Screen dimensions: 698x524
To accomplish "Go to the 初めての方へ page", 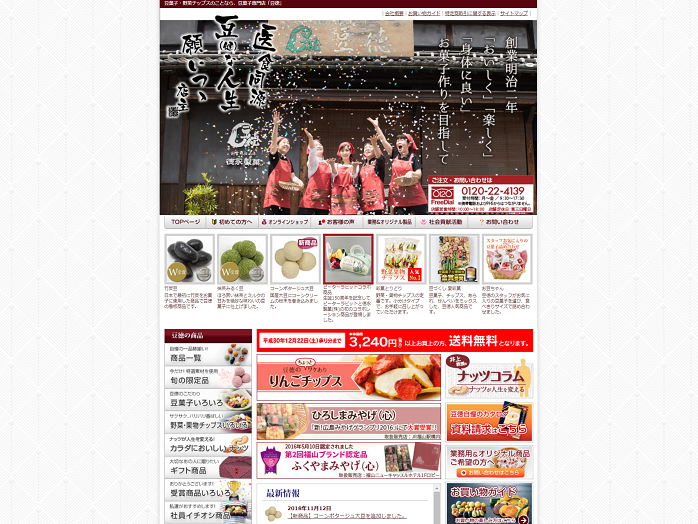I will [x=235, y=222].
